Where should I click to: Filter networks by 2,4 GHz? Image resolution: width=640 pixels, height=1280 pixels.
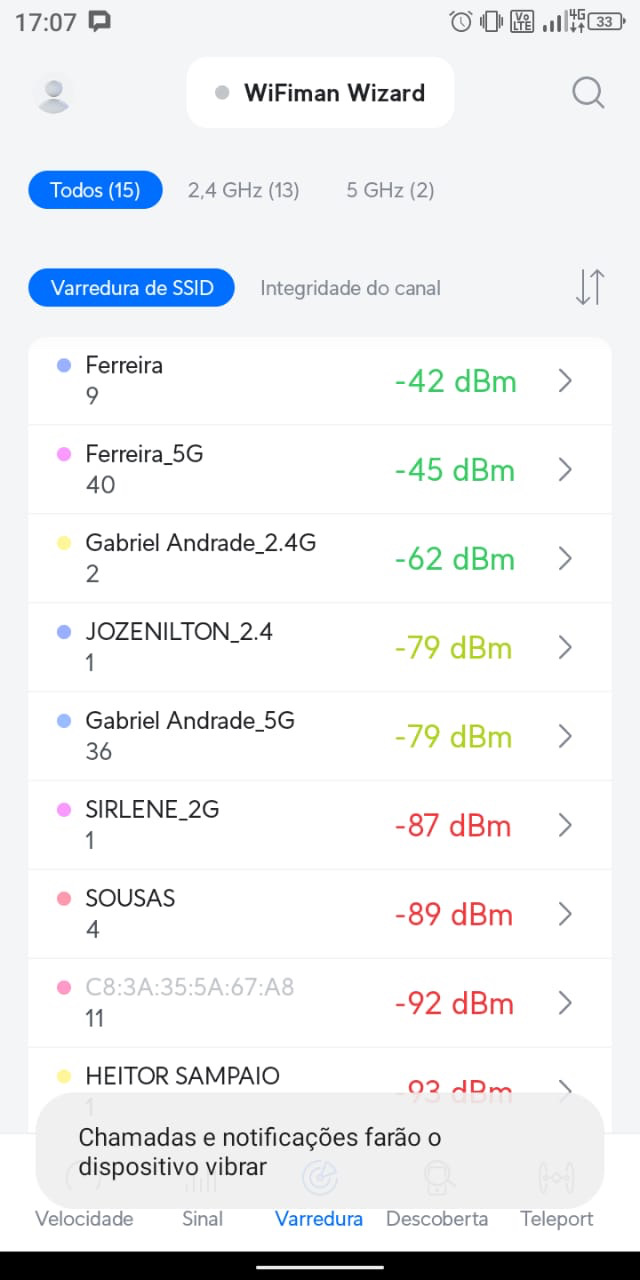(243, 190)
